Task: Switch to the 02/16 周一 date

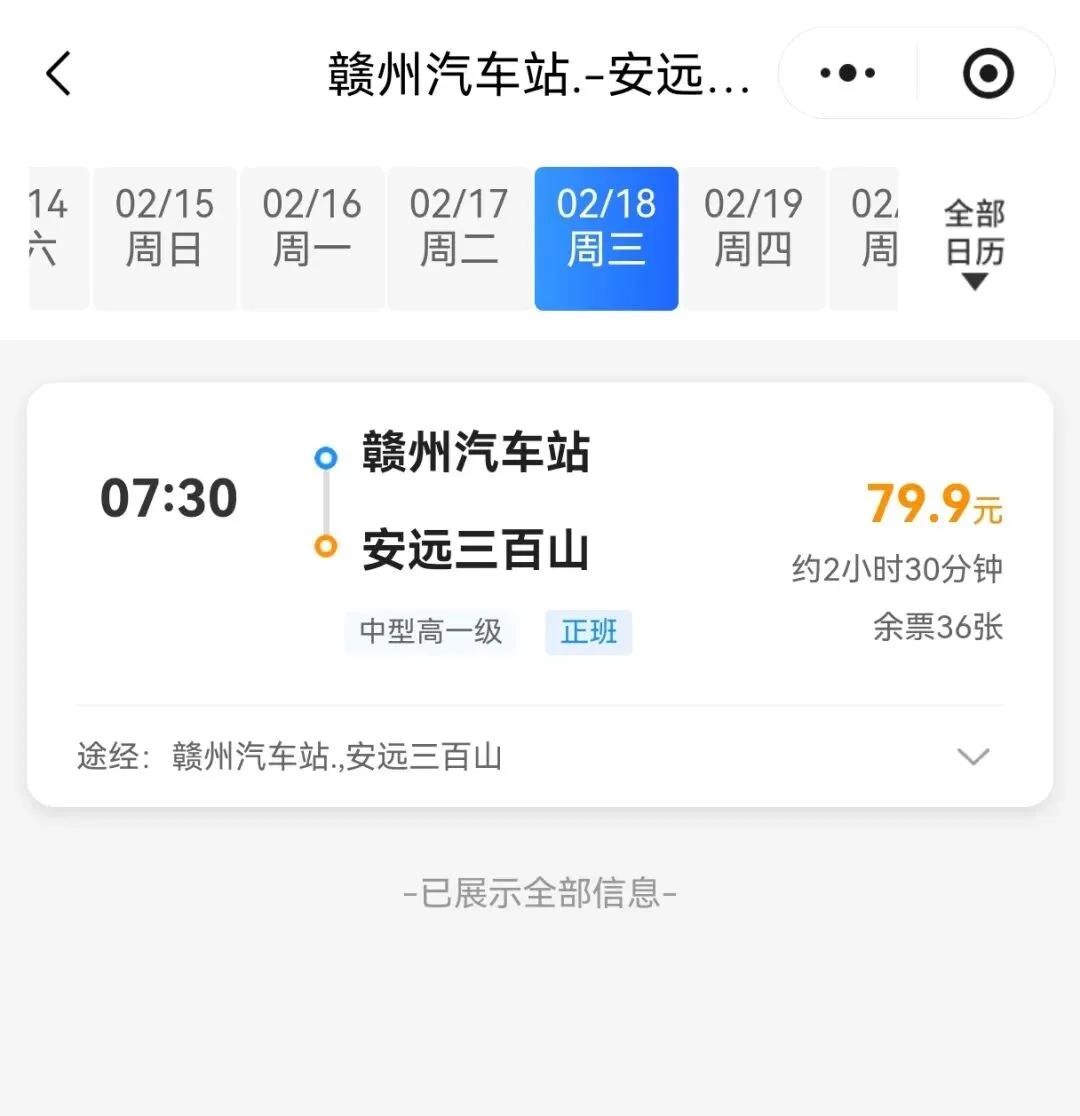Action: coord(312,238)
